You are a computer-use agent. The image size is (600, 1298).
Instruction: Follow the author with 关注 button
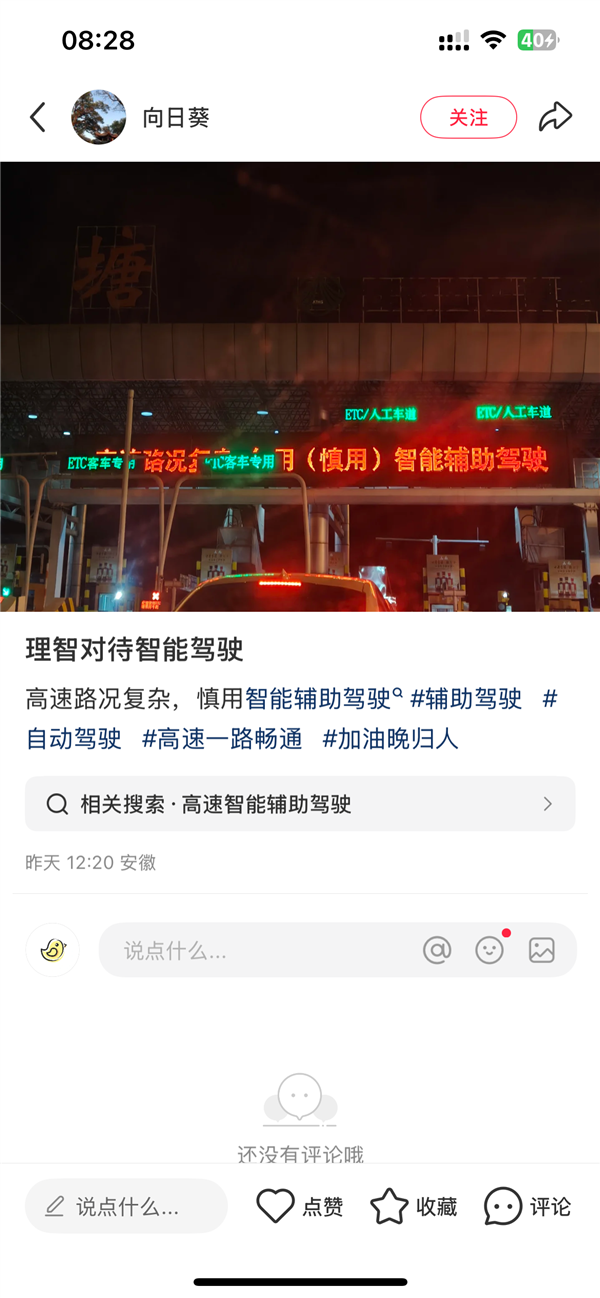[x=468, y=118]
